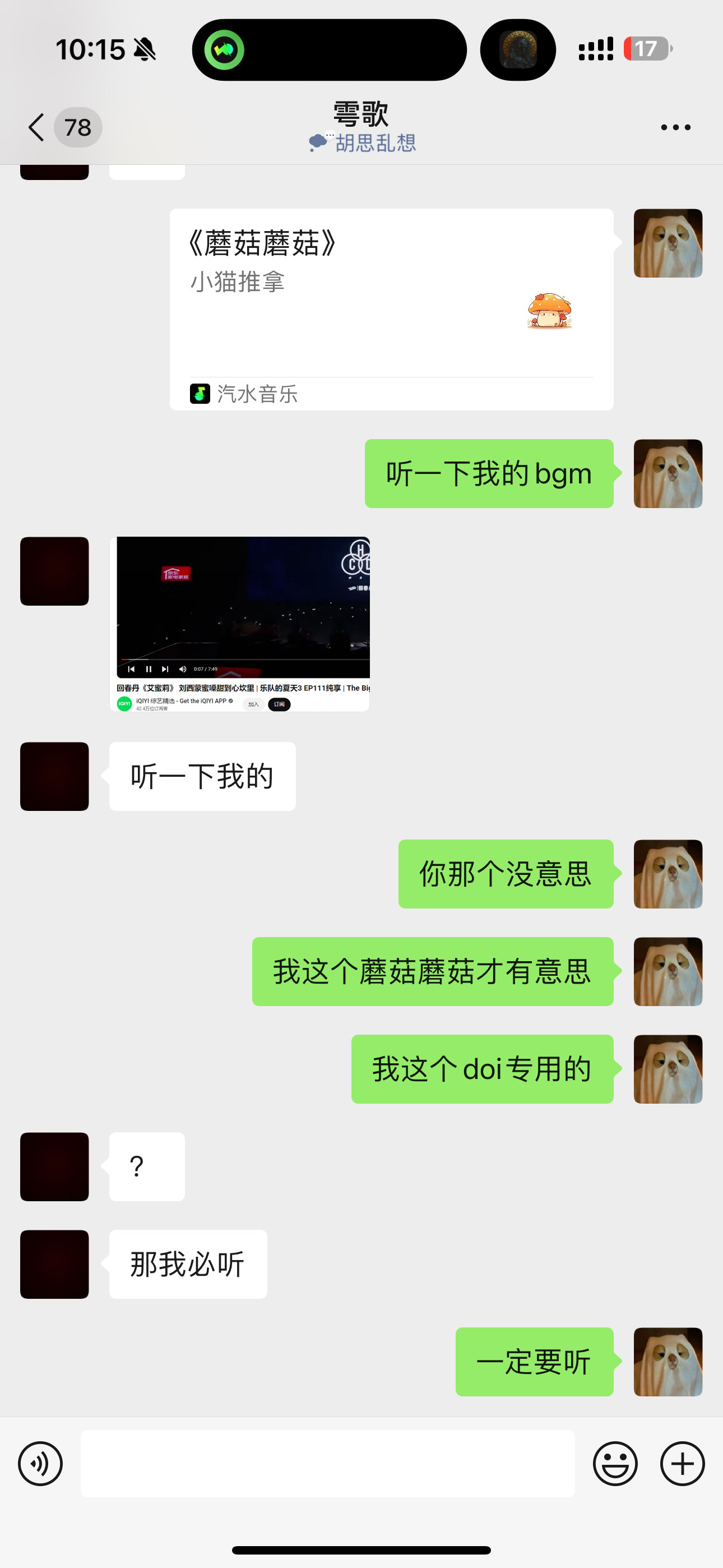Open the plus attachment menu
The width and height of the screenshot is (723, 1568).
(682, 1463)
